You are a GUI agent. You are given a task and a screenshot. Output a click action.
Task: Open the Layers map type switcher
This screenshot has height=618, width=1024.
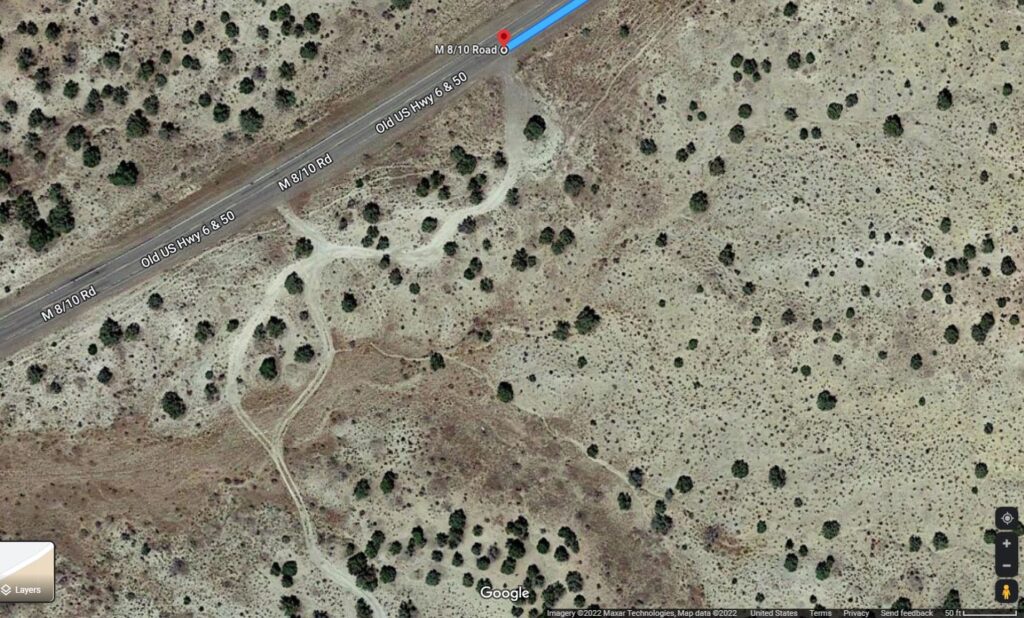point(27,572)
